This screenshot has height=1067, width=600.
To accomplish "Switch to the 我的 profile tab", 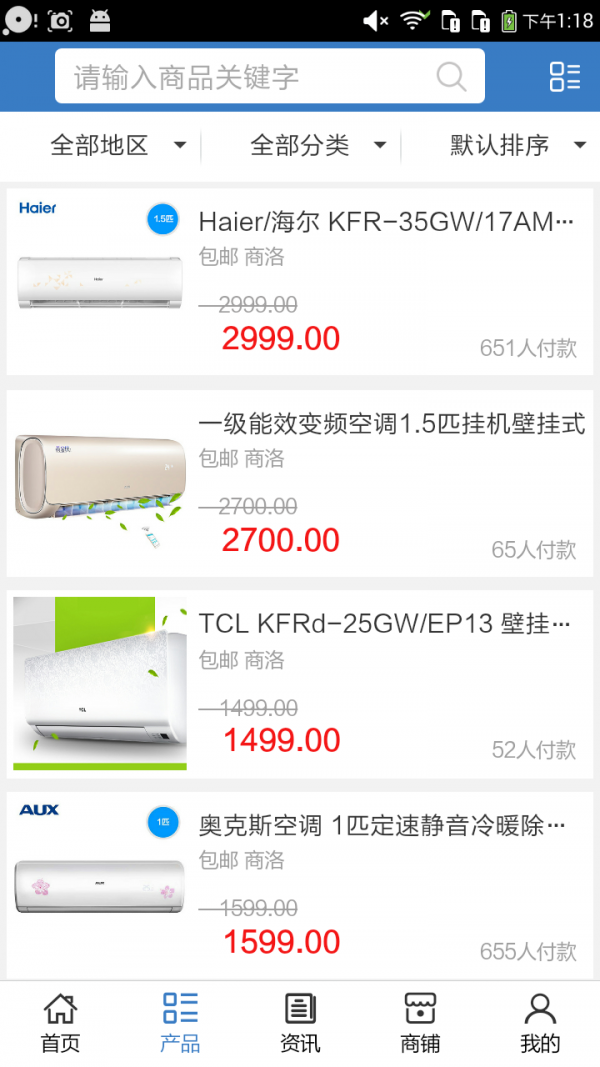I will tap(540, 1023).
